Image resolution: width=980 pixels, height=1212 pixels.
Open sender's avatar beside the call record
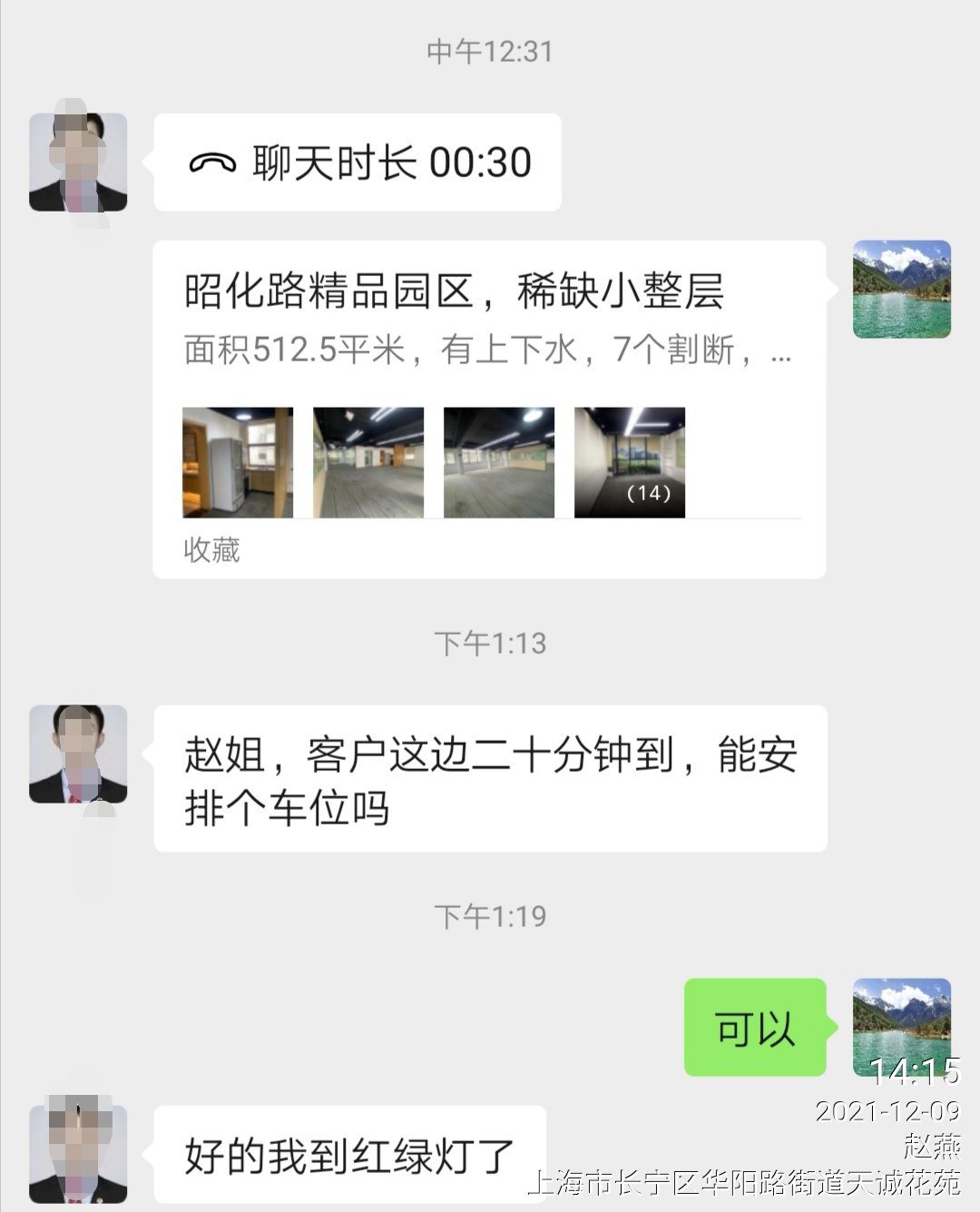tap(78, 163)
